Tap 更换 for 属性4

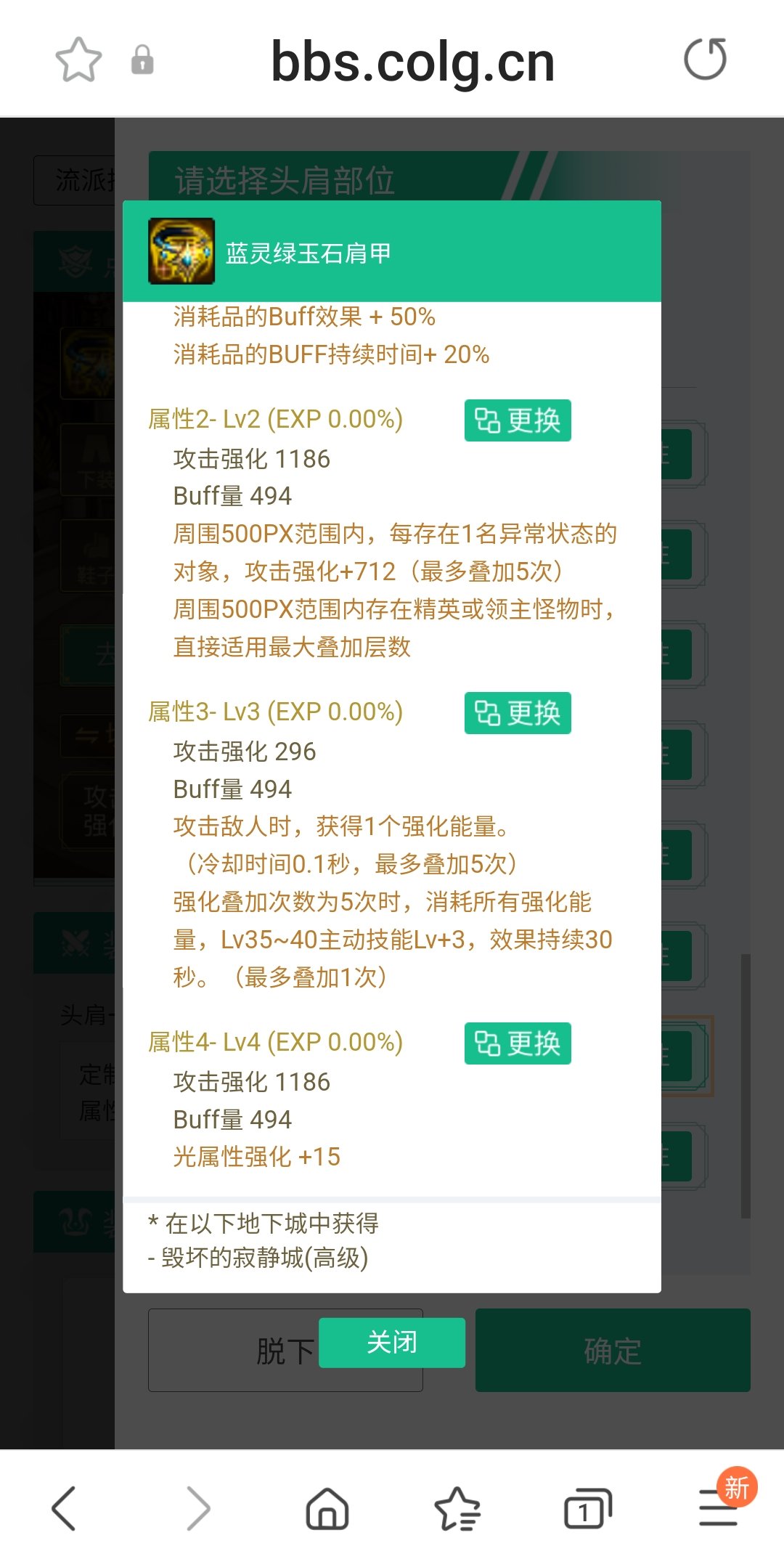pyautogui.click(x=518, y=1043)
